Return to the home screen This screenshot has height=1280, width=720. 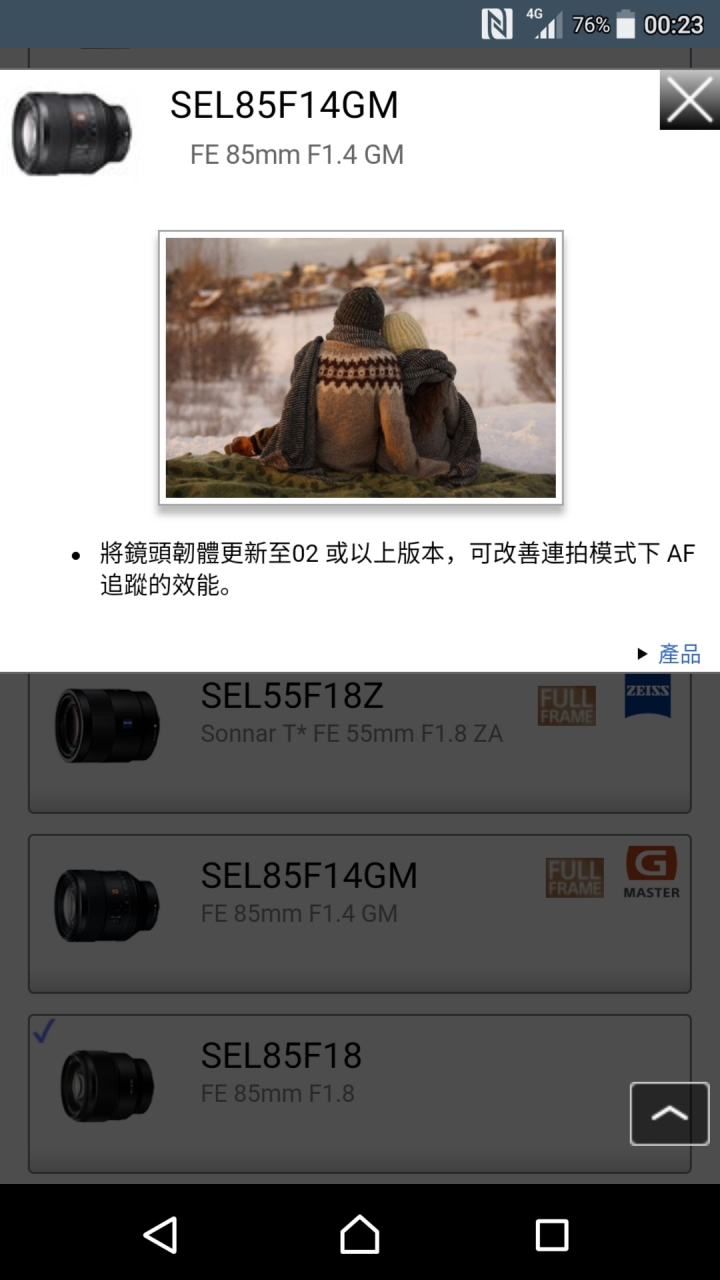pos(360,1234)
